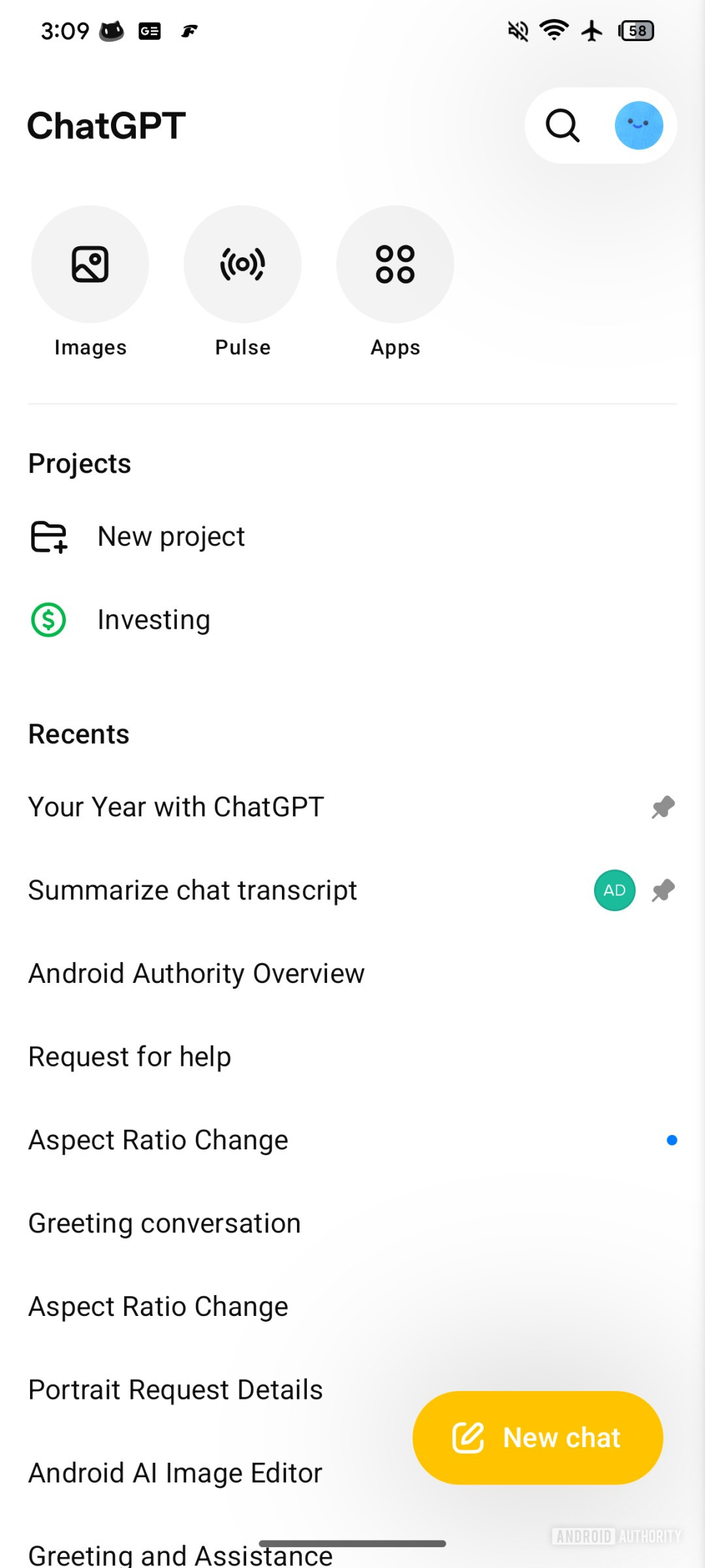Open the 'Greeting conversation' chat
Image resolution: width=705 pixels, height=1568 pixels.
click(164, 1223)
